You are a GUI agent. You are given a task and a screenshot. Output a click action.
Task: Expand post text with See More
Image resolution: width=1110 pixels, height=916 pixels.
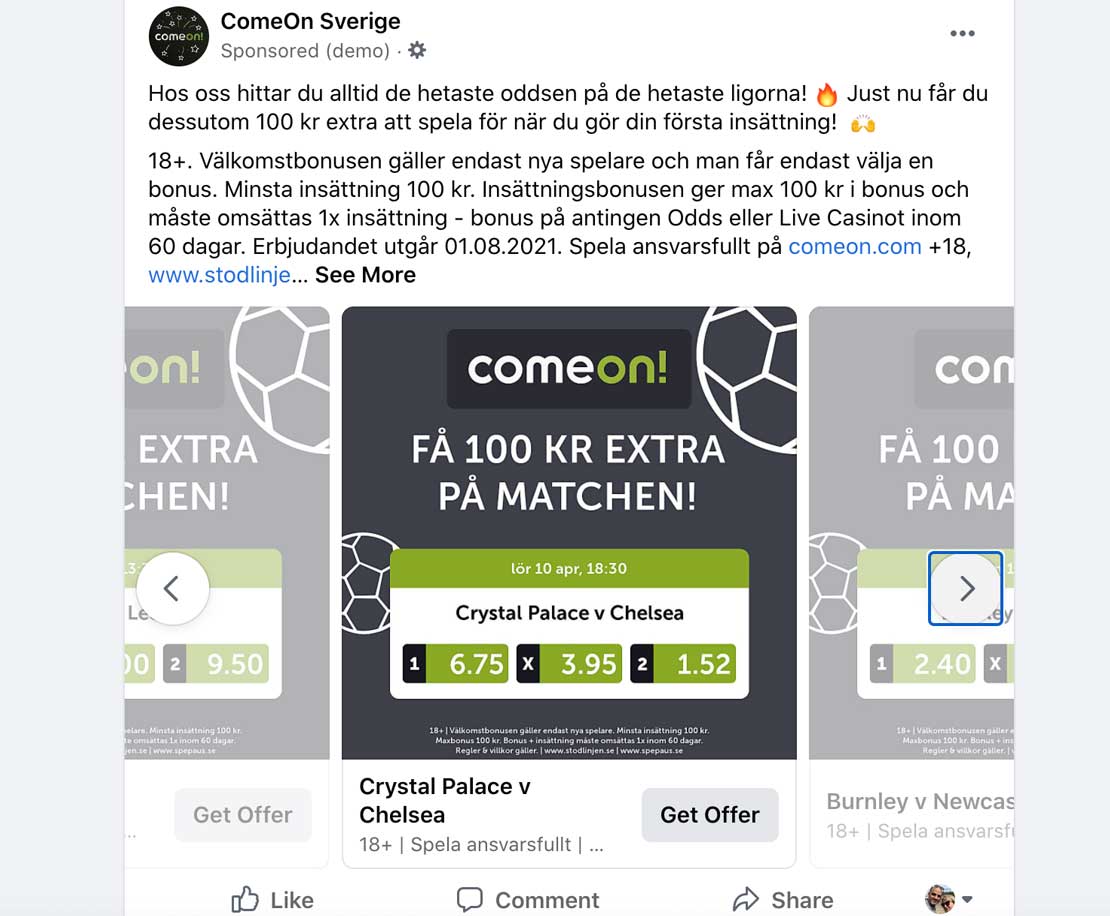(x=365, y=274)
